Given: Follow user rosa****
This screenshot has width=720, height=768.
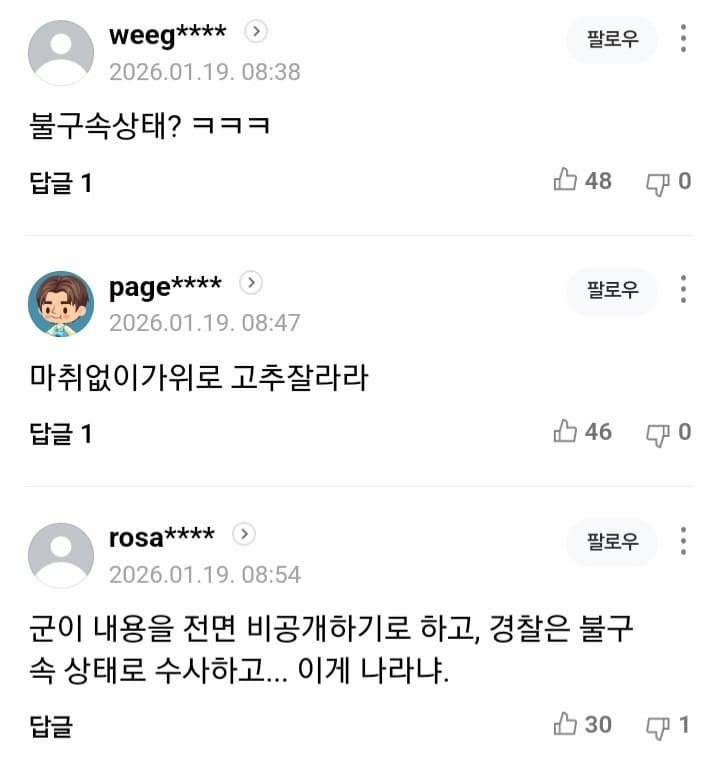Looking at the screenshot, I should tap(612, 542).
